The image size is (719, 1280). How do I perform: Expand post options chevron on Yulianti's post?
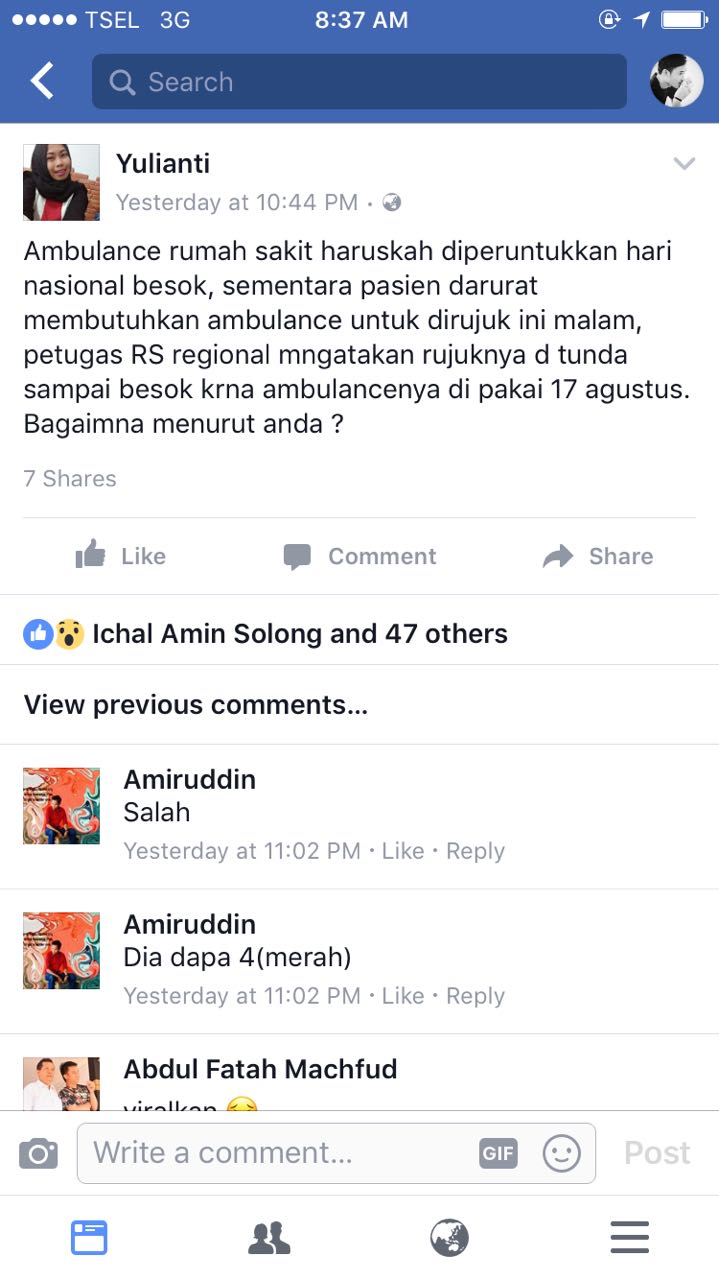pyautogui.click(x=684, y=164)
